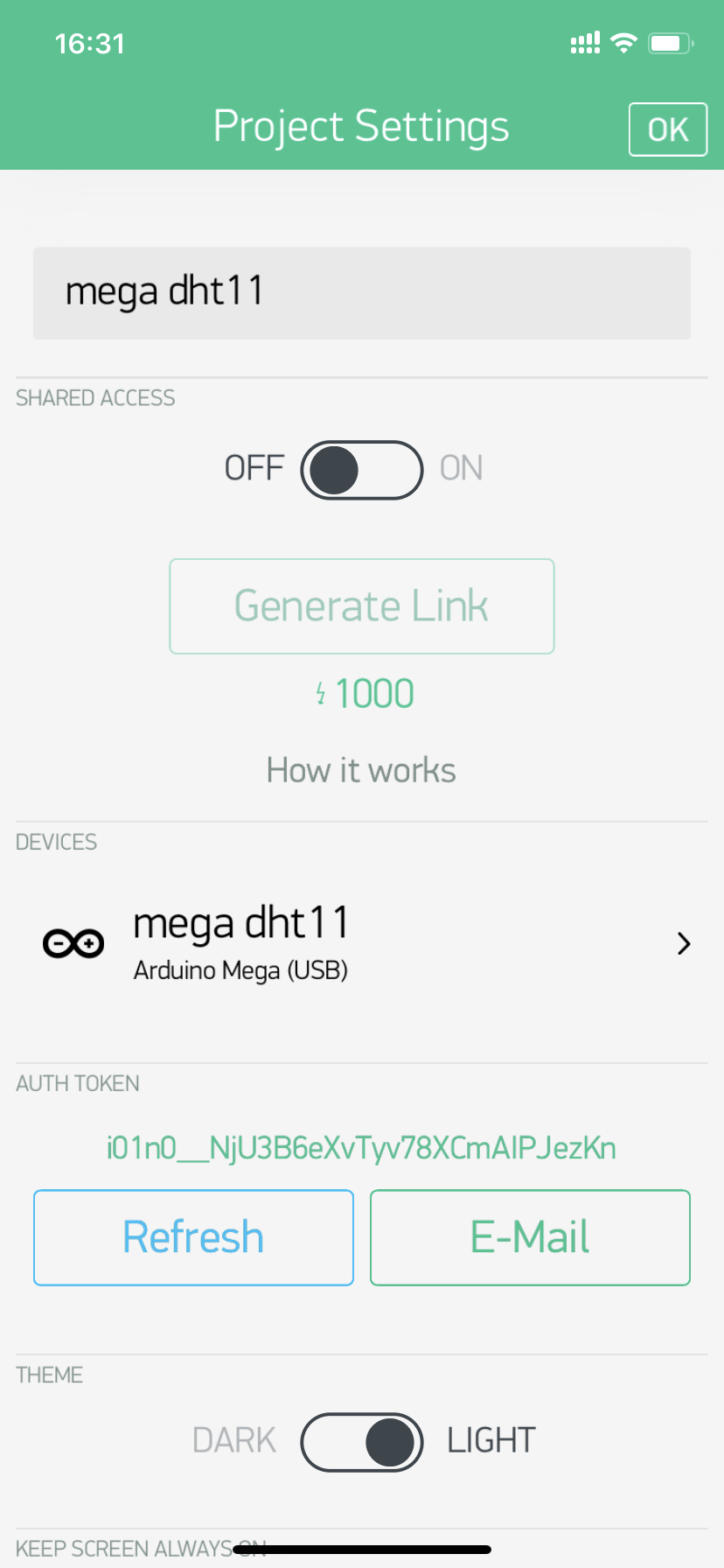Screen dimensions: 724x1568
Task: Switch the theme toggle to Dark
Action: coord(362,1442)
